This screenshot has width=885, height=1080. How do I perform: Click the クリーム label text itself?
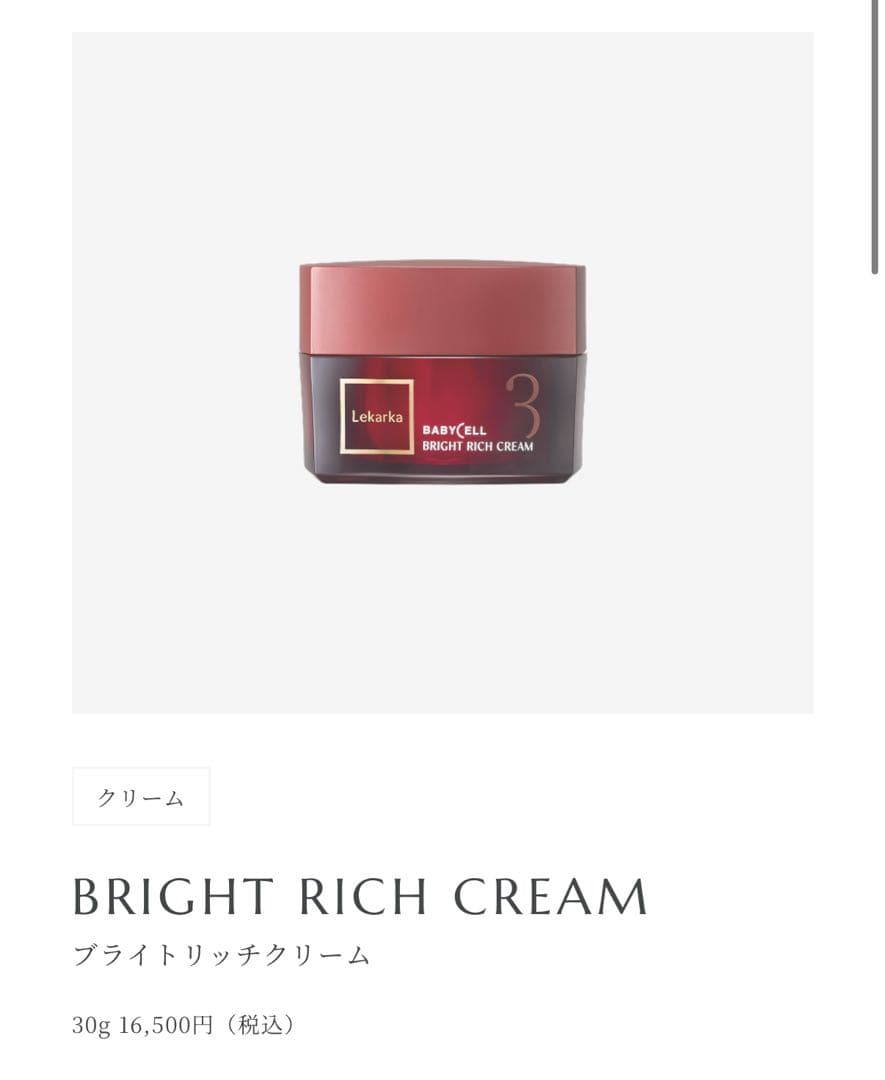pos(140,797)
